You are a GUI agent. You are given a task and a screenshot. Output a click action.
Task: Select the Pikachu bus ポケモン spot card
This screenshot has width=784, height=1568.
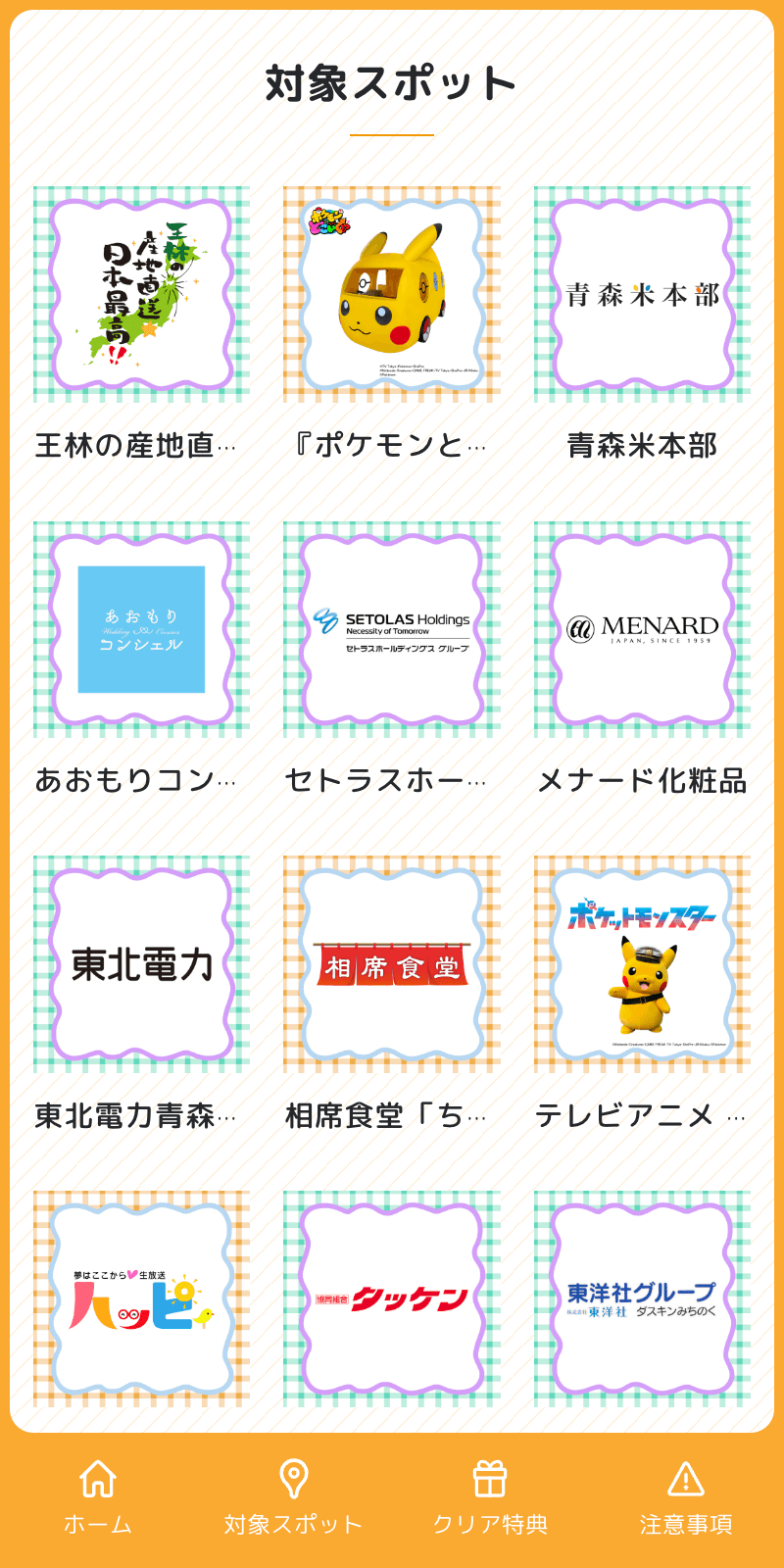point(392,291)
